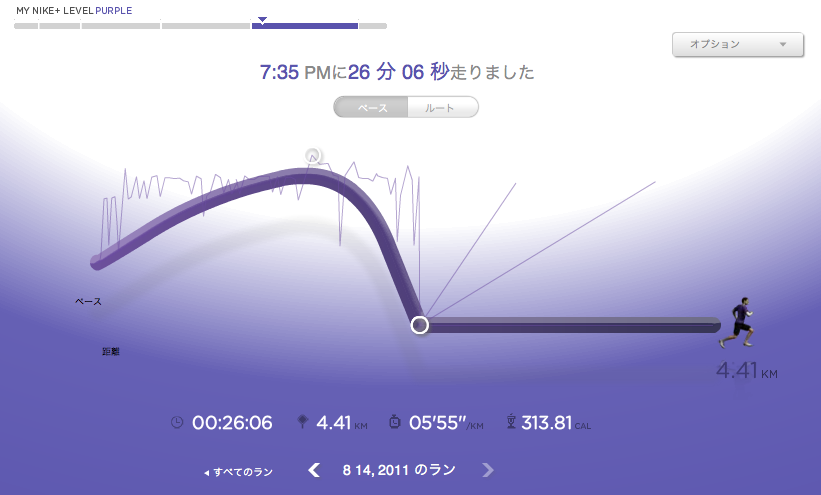The width and height of the screenshot is (821, 495).
Task: Show the previous run with left arrow
Action: coord(314,470)
